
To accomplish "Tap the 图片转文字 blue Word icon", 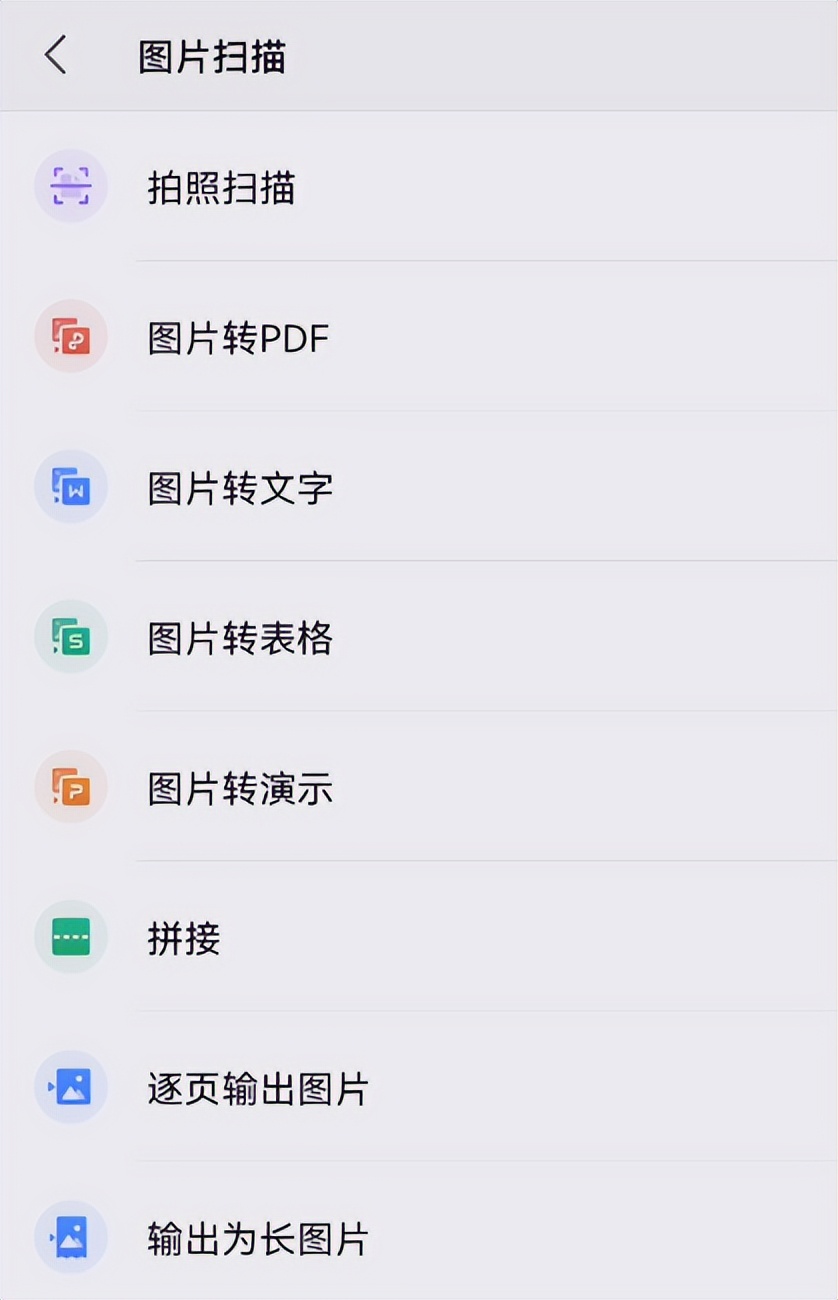I will click(x=70, y=487).
